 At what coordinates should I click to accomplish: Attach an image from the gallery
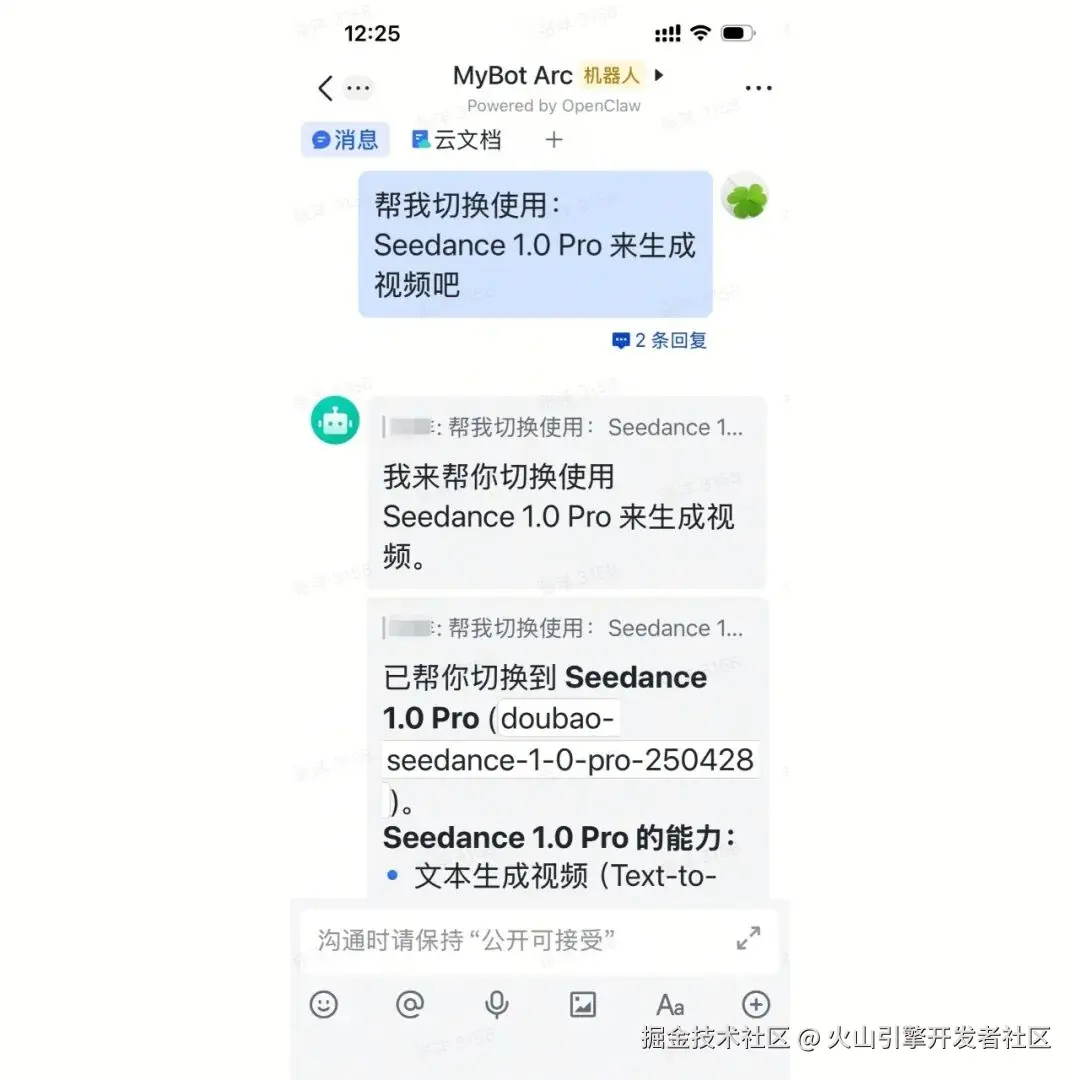tap(583, 1004)
